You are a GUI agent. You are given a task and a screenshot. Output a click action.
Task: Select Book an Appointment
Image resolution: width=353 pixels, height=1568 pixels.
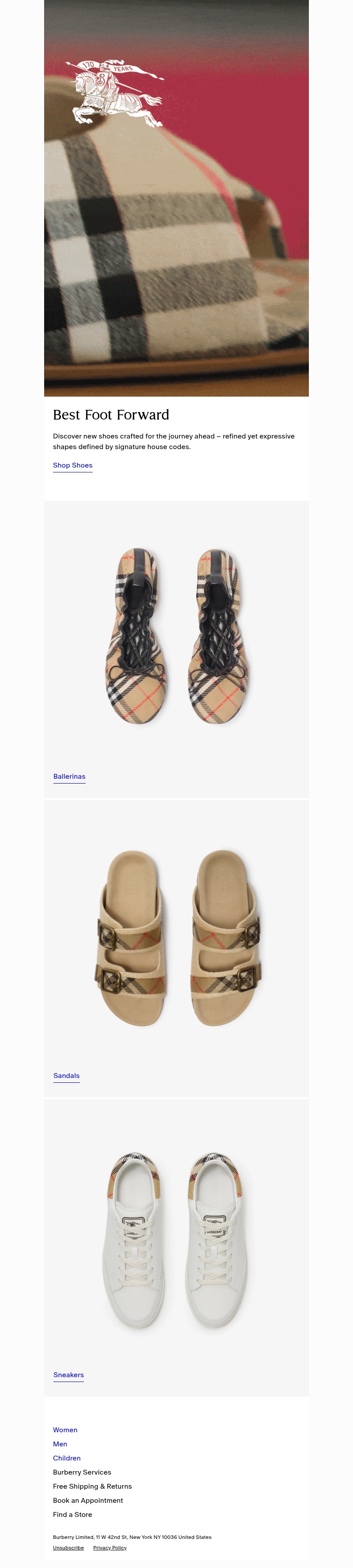pyautogui.click(x=88, y=1500)
